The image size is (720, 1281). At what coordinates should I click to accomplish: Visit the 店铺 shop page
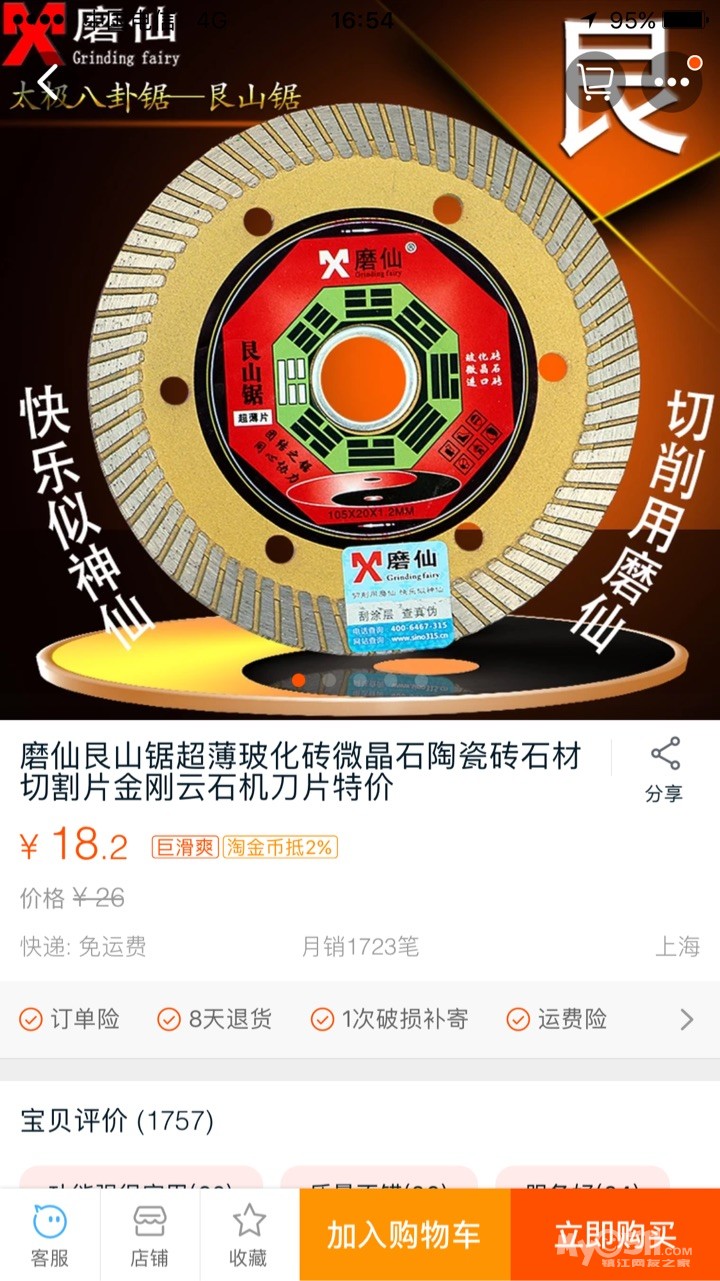[x=150, y=1236]
